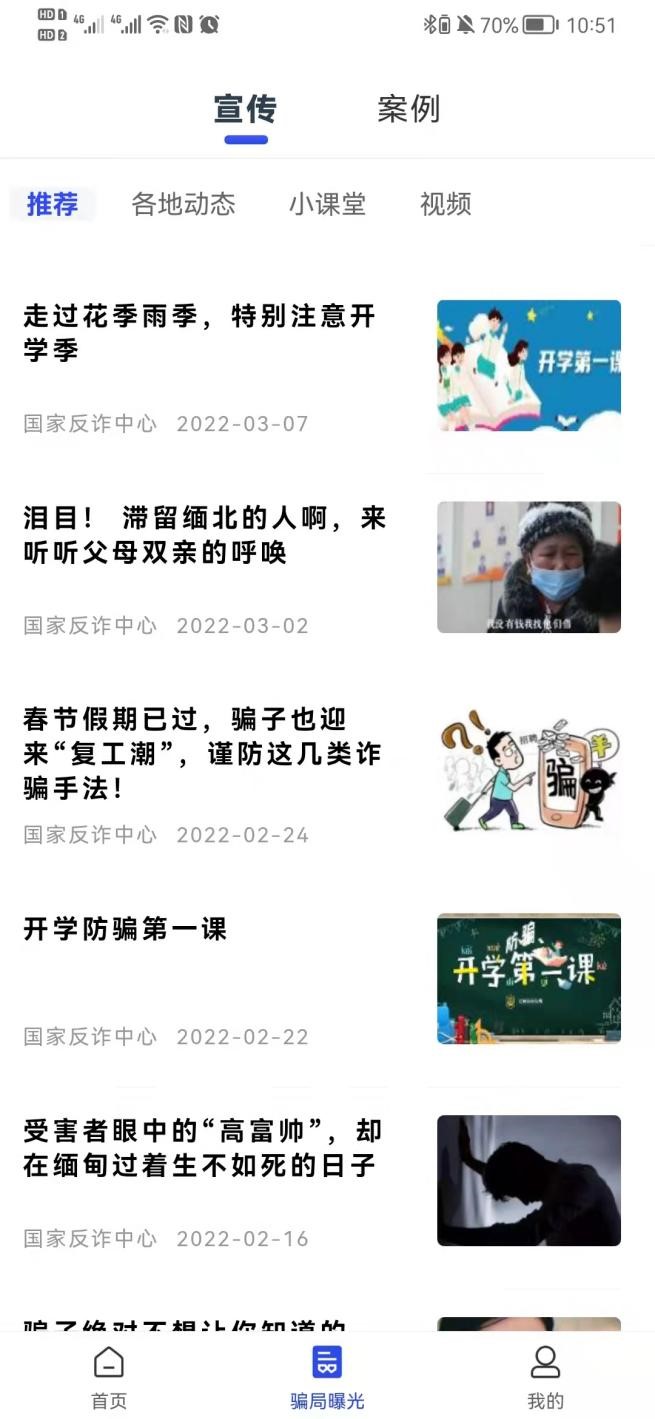Open article 走过花季雨季，特别注意开学季
Screen dimensions: 655x1419
pos(200,333)
